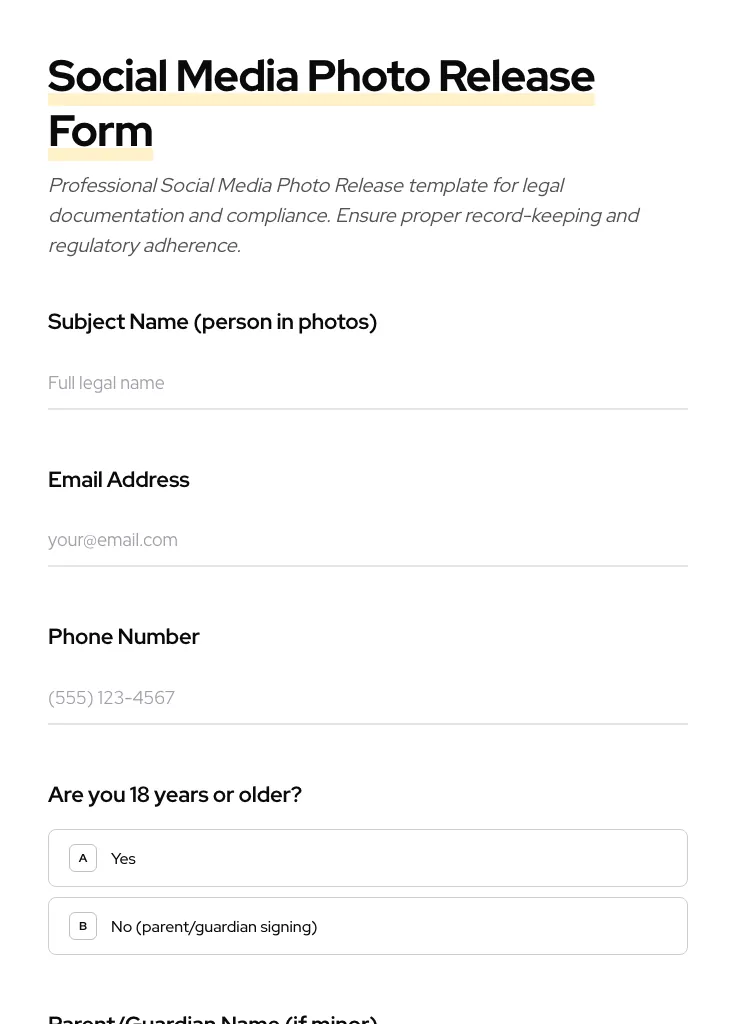Click the underline beneath the name field
Image resolution: width=736 pixels, height=1024 pixels.
click(x=368, y=408)
